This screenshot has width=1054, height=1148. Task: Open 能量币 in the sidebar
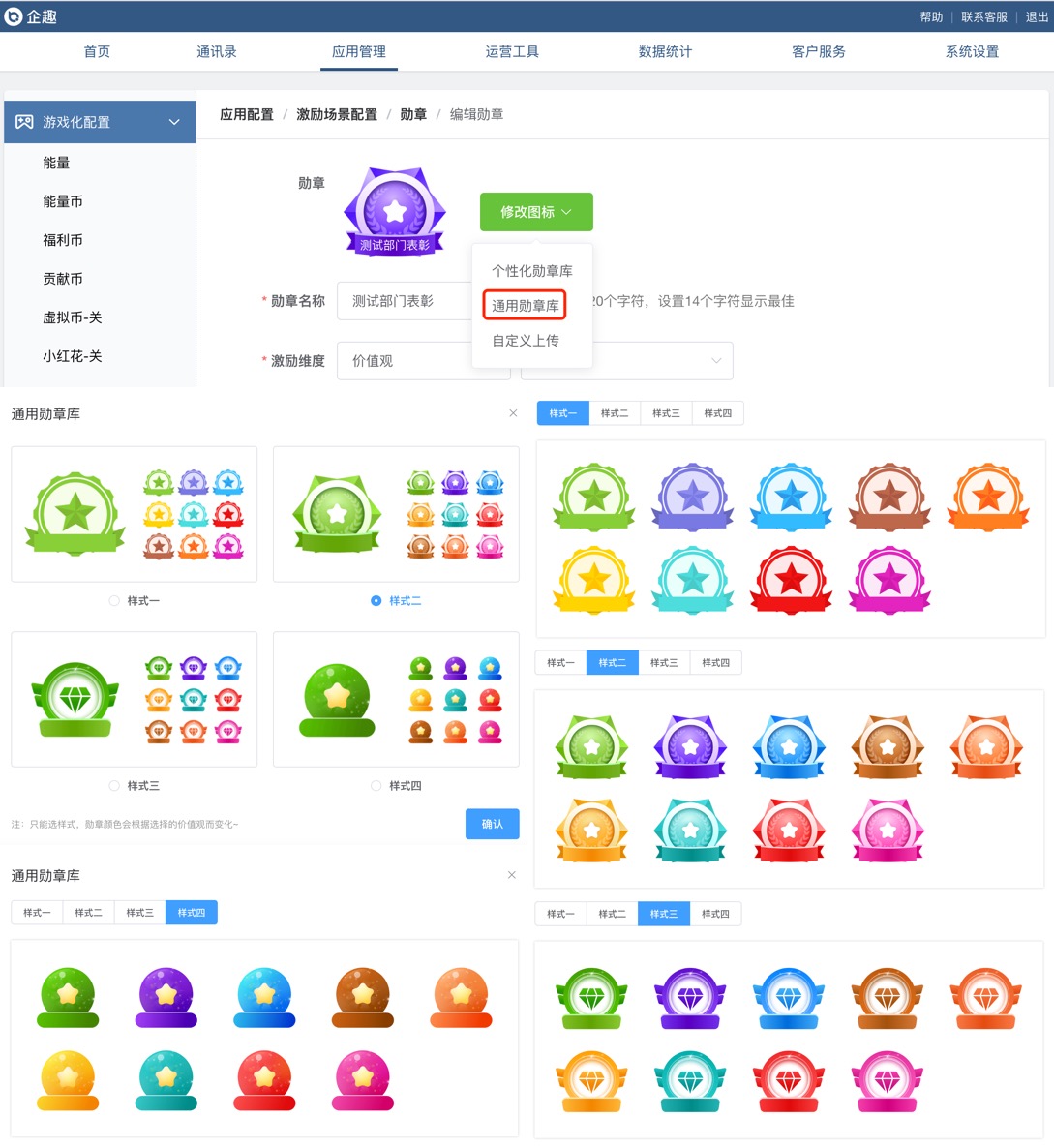[63, 201]
